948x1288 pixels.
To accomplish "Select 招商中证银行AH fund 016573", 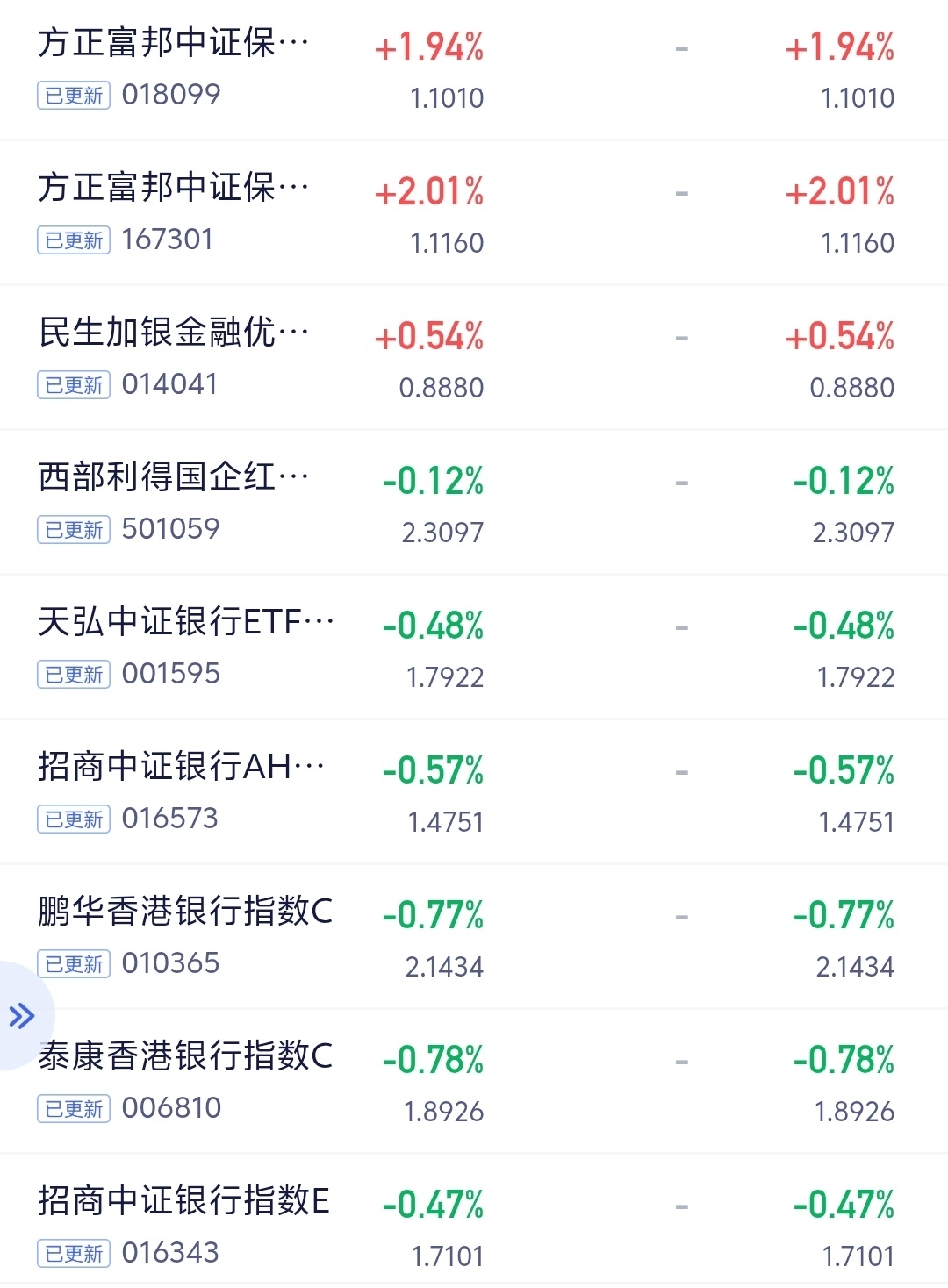I will [x=474, y=792].
